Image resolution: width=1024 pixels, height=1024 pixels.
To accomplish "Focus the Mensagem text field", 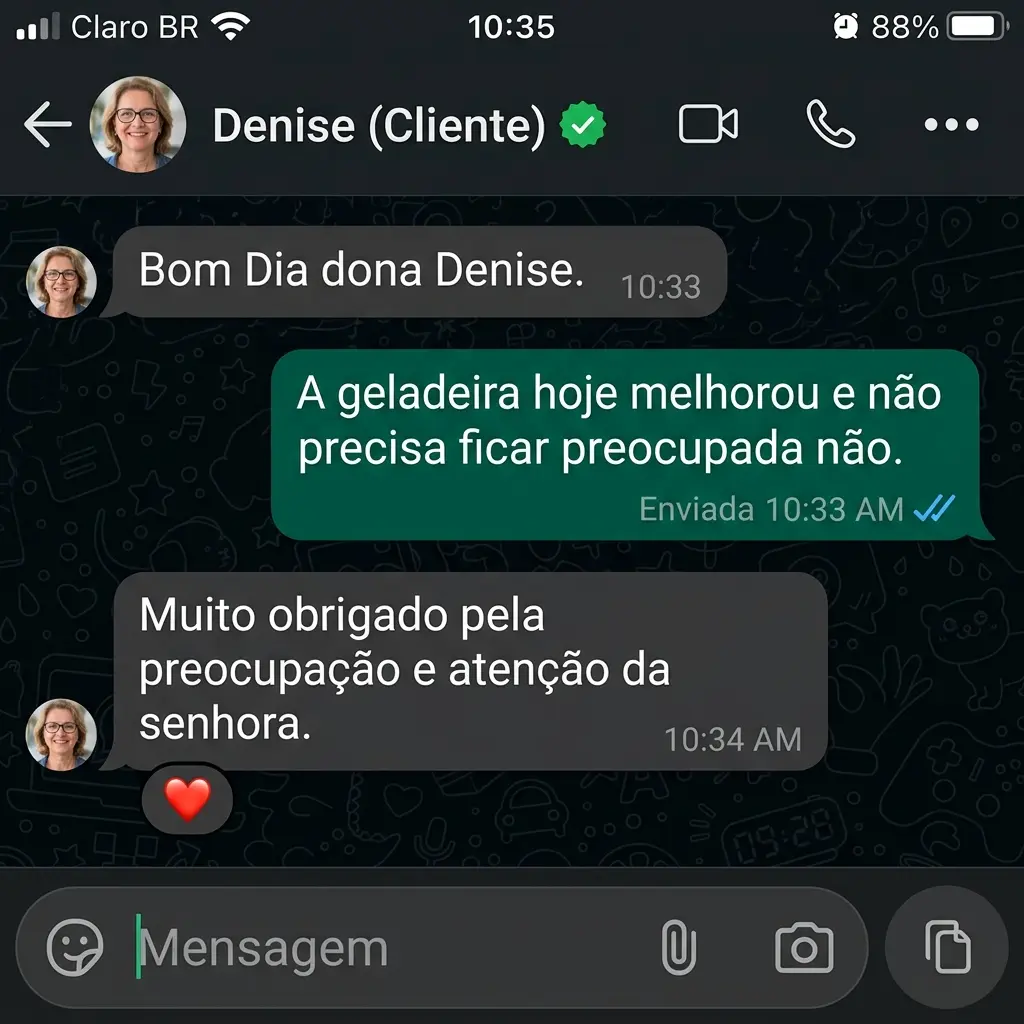I will [380, 947].
